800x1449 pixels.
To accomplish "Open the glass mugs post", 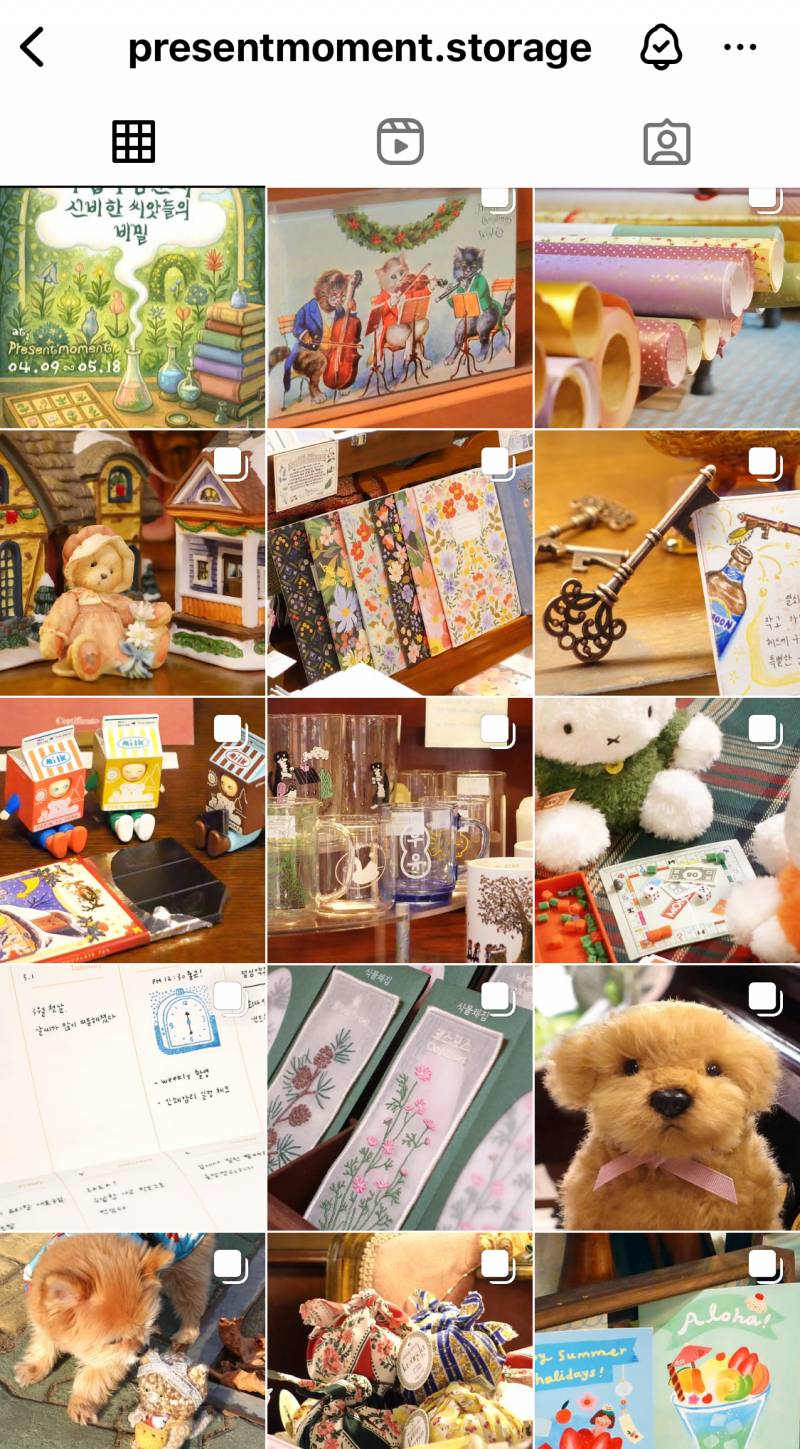I will coord(400,830).
